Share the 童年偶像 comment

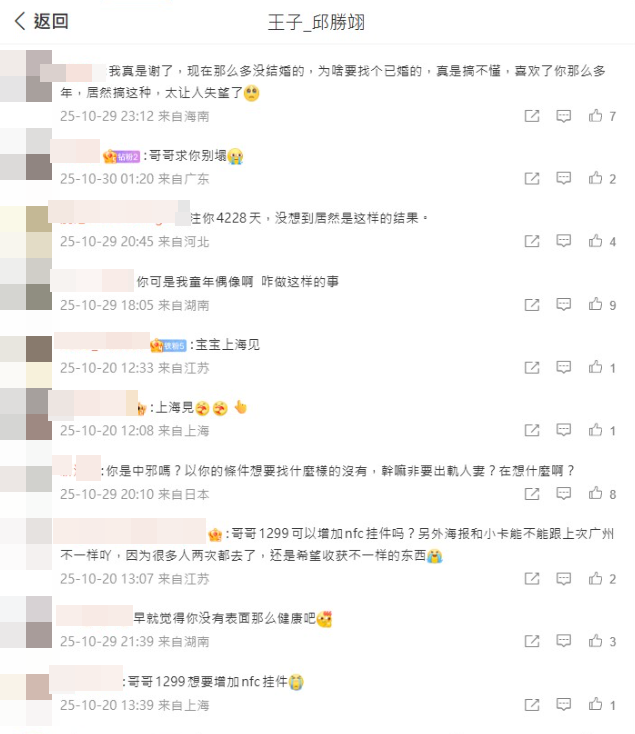[532, 304]
